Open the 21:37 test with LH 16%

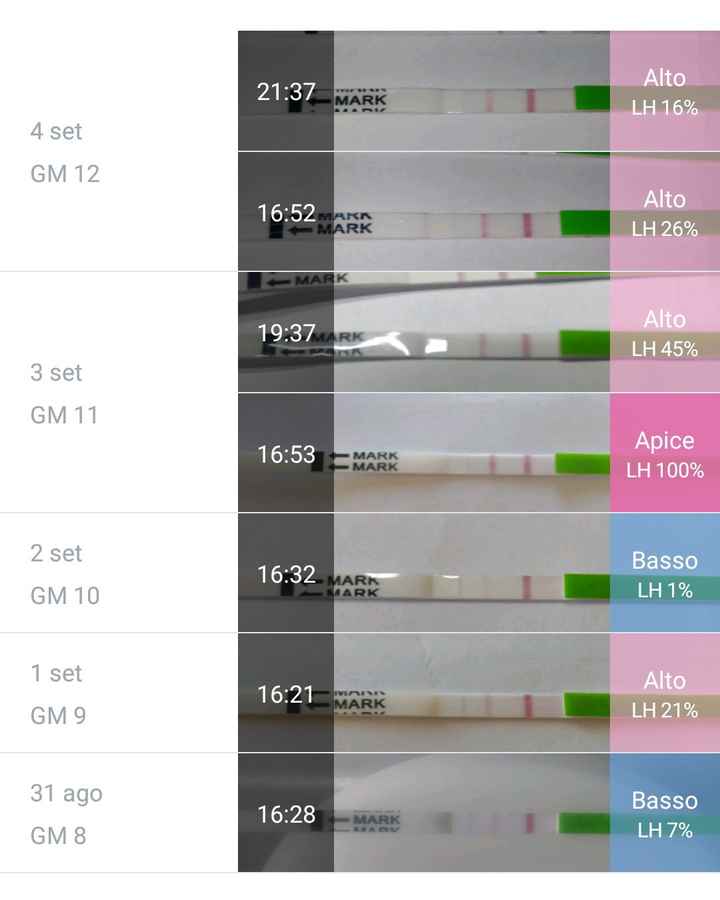pos(478,91)
